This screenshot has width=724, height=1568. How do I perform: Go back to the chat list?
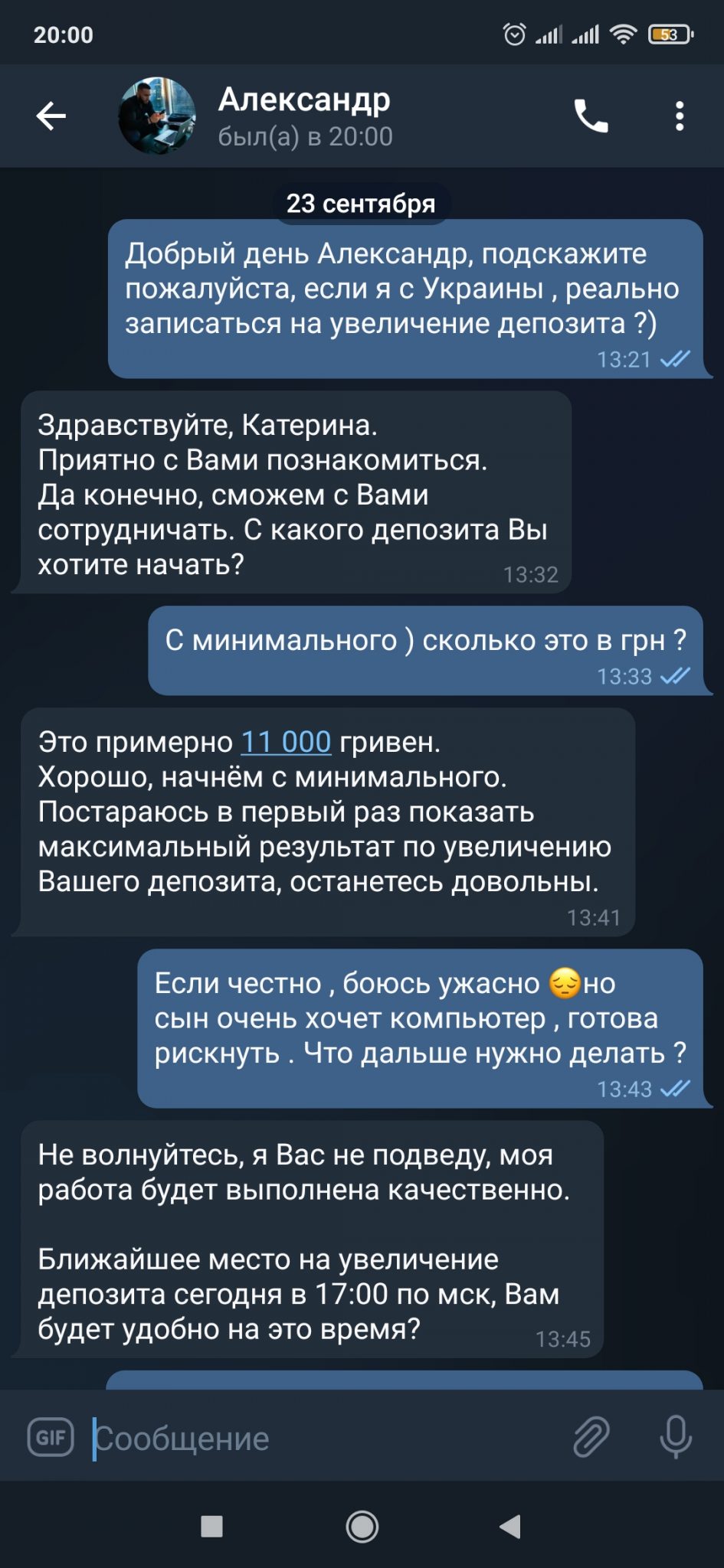(x=51, y=116)
